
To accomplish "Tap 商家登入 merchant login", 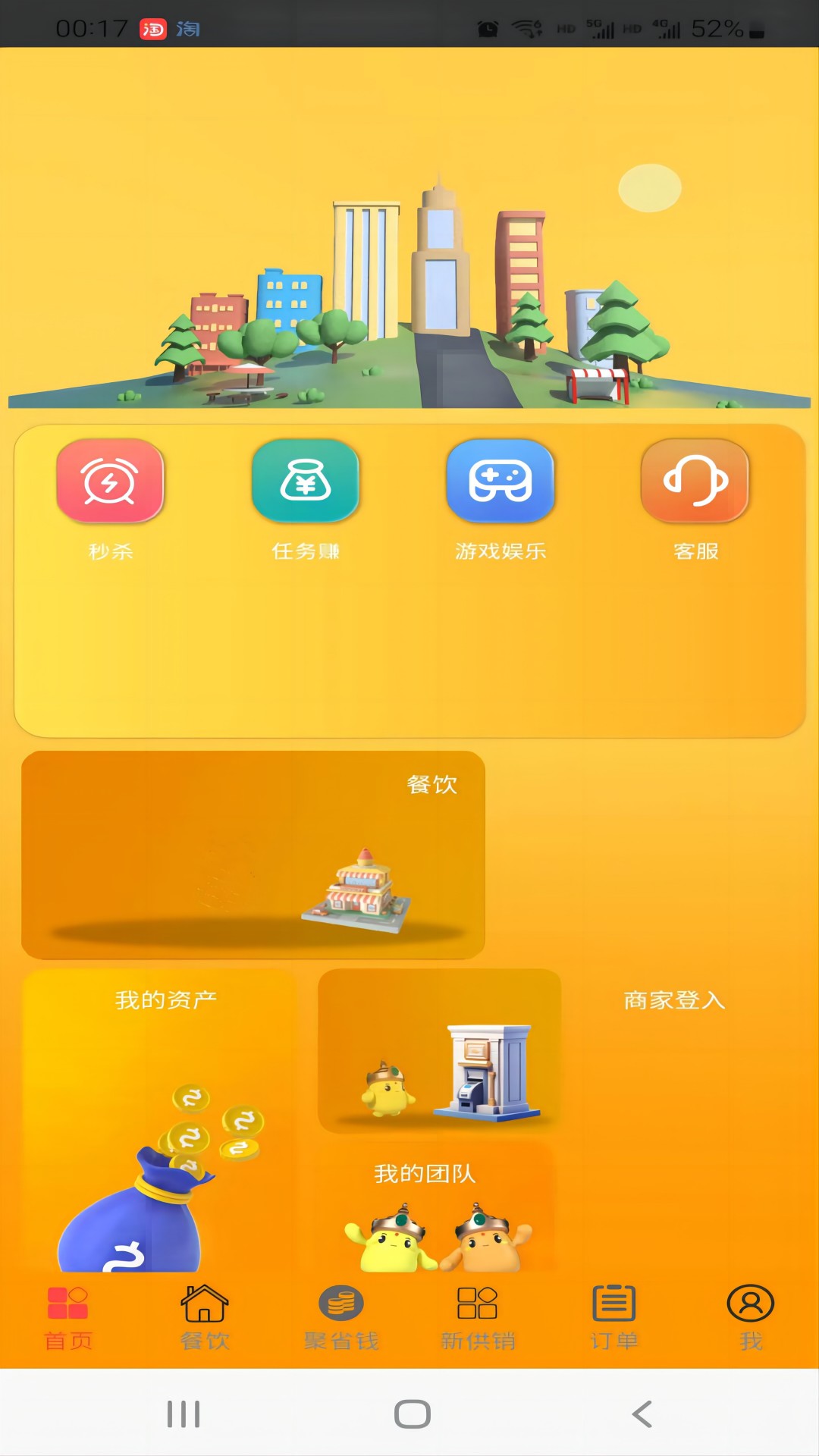I will [673, 1001].
